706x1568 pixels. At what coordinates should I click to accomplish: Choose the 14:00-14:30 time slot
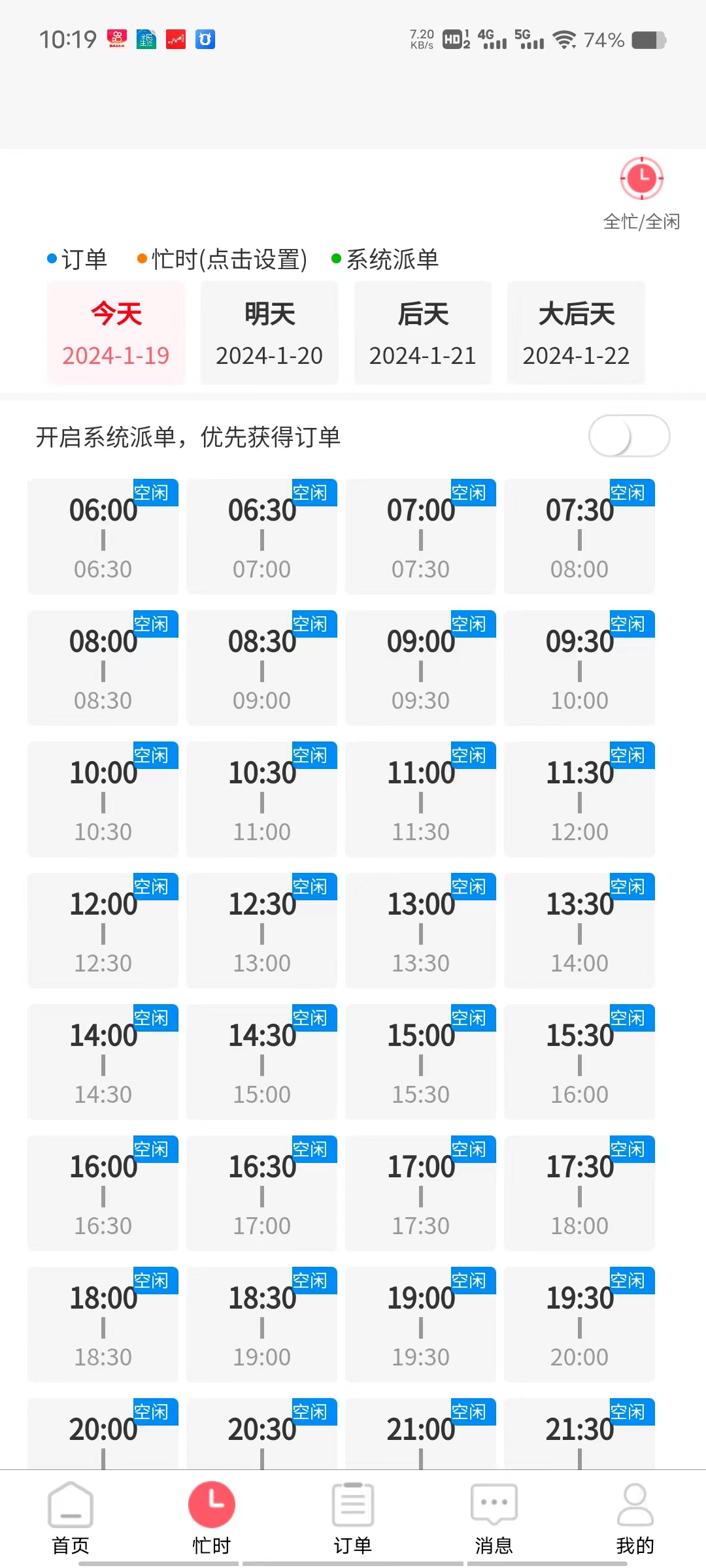(x=103, y=1062)
